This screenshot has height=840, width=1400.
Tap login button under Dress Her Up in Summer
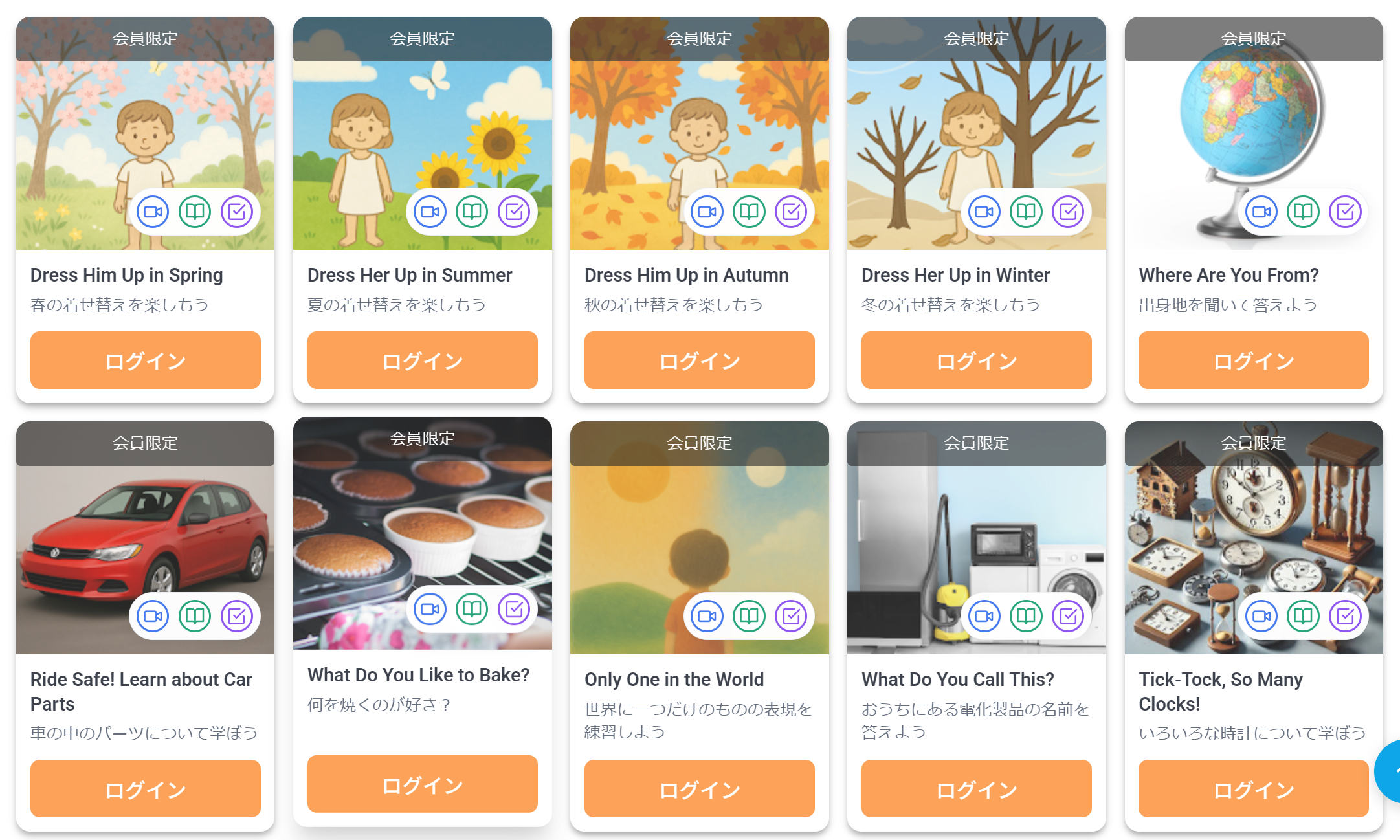(x=422, y=360)
